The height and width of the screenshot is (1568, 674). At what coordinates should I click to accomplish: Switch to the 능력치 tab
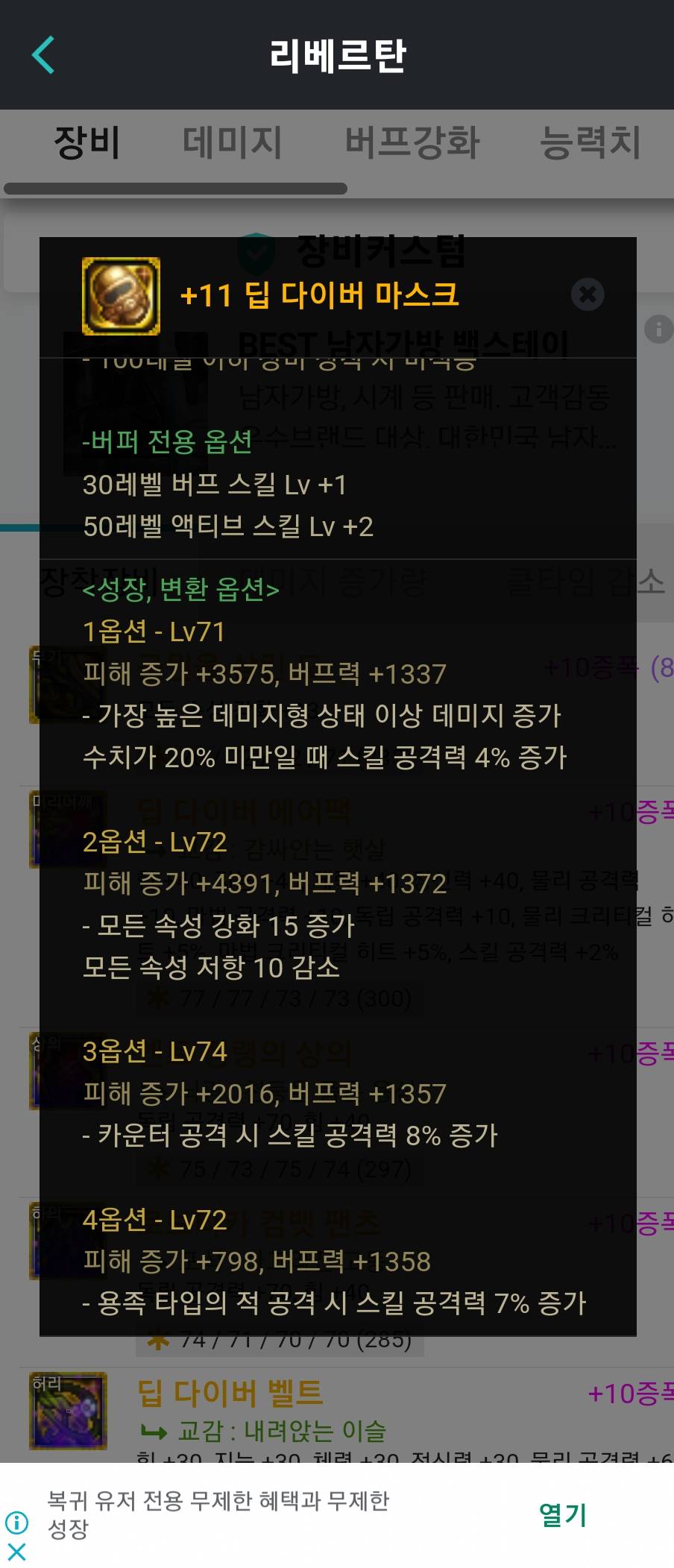590,142
